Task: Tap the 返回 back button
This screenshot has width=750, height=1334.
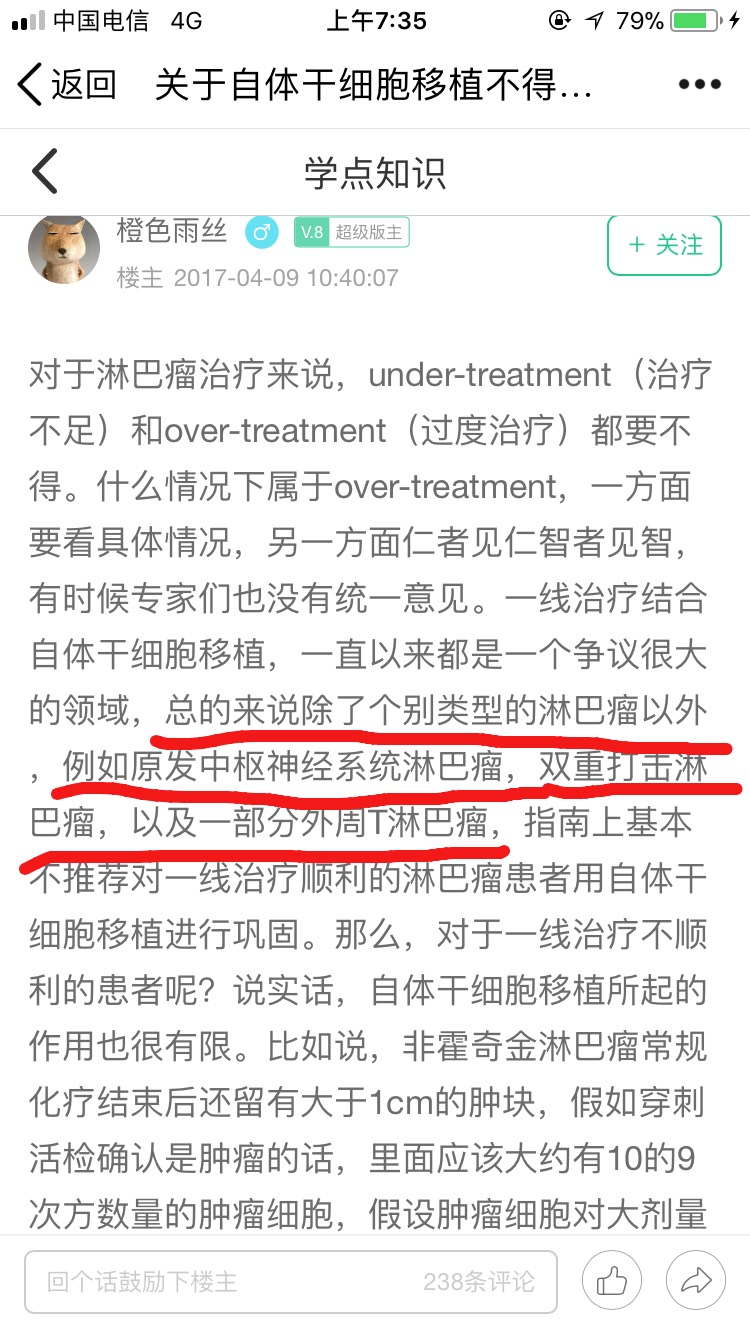Action: [x=66, y=85]
